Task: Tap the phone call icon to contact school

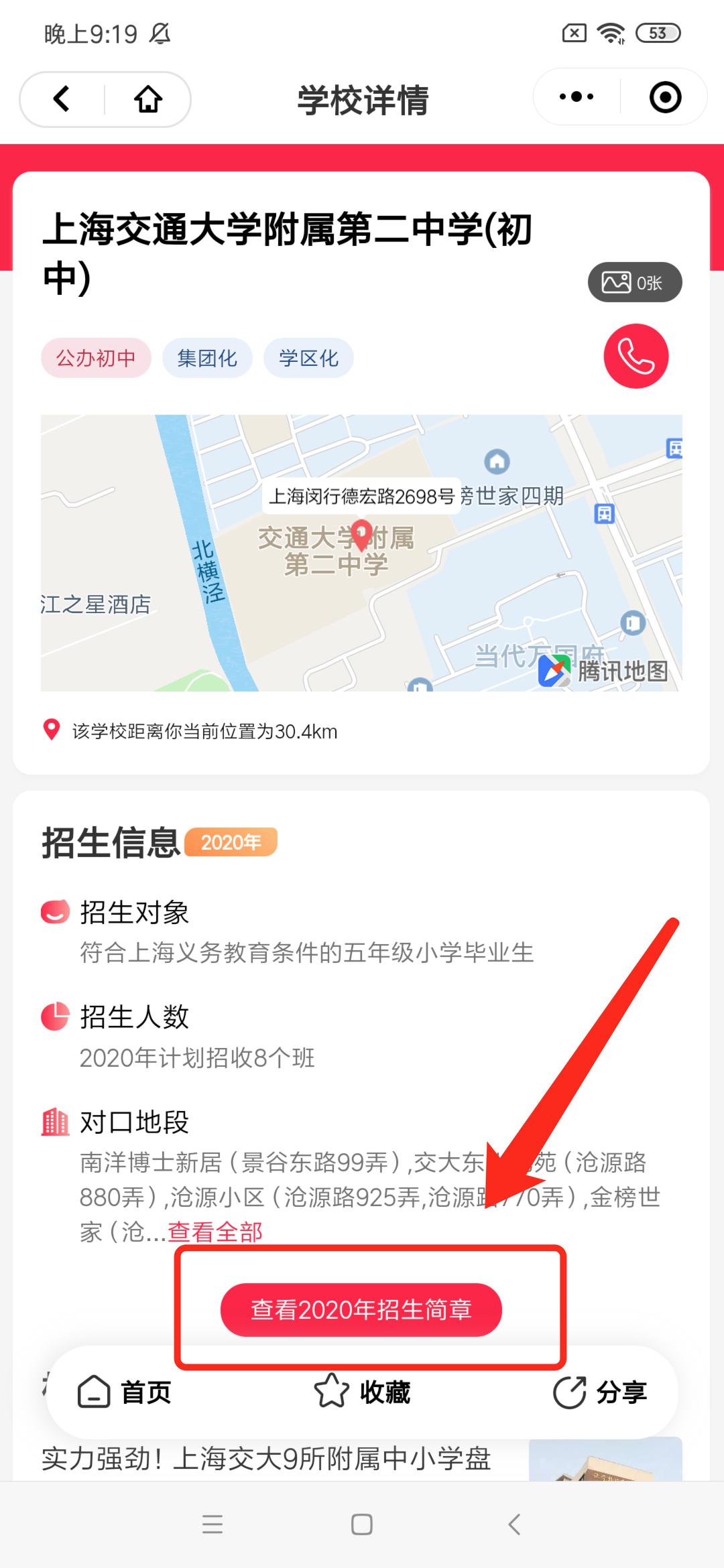Action: pyautogui.click(x=635, y=356)
